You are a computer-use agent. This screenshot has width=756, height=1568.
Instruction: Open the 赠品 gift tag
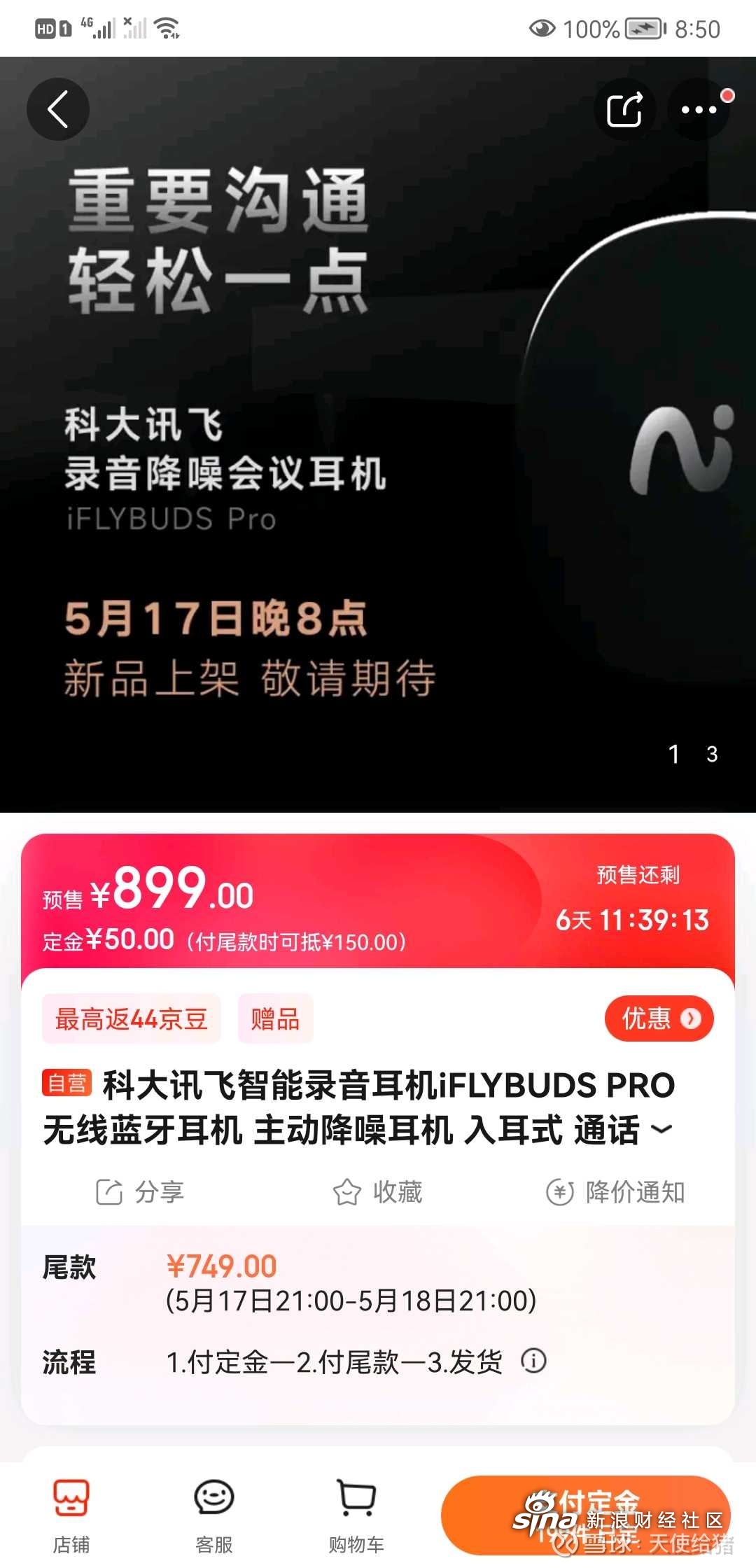[x=275, y=1018]
